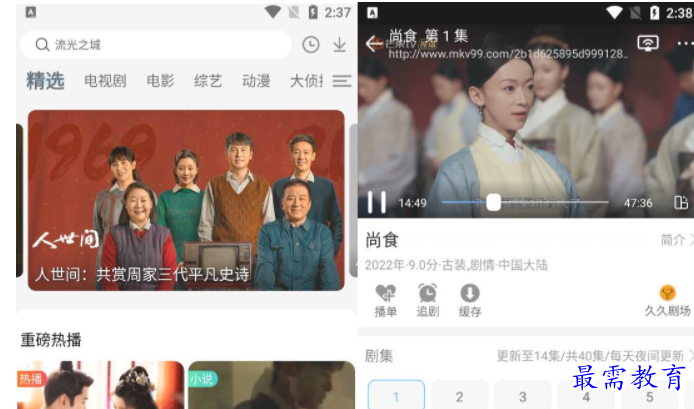The height and width of the screenshot is (409, 694).
Task: Open the category menu icon beside tabs
Action: (x=342, y=81)
